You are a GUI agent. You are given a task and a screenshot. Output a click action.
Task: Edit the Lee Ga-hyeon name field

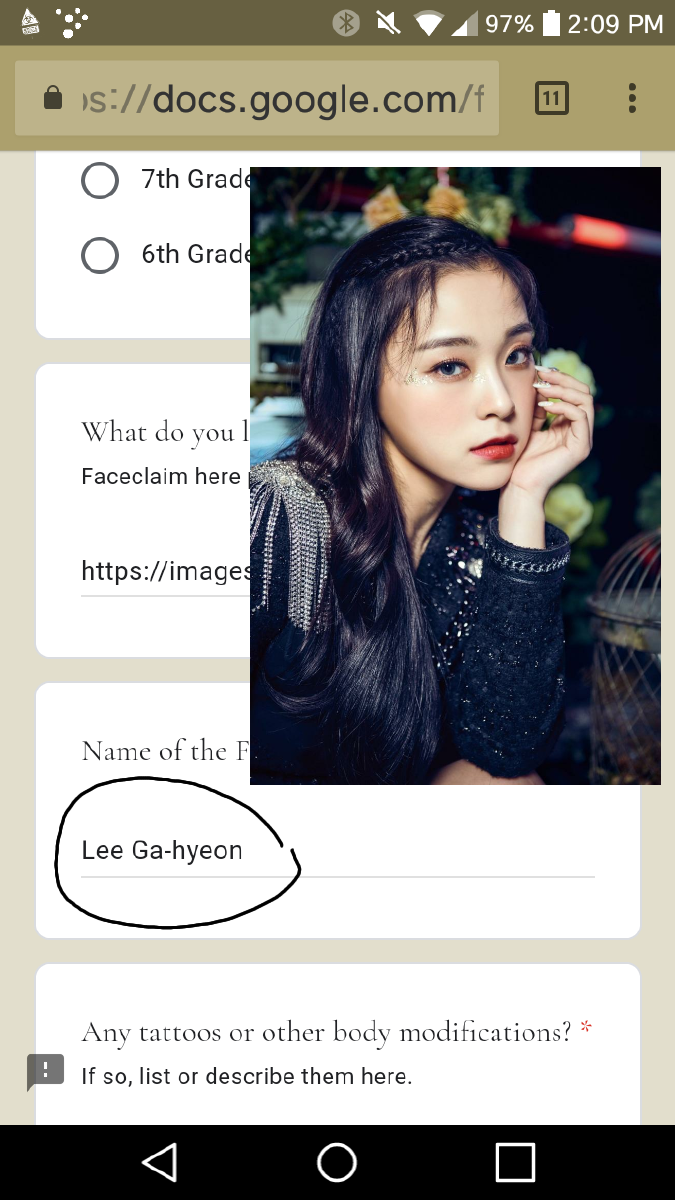[338, 852]
